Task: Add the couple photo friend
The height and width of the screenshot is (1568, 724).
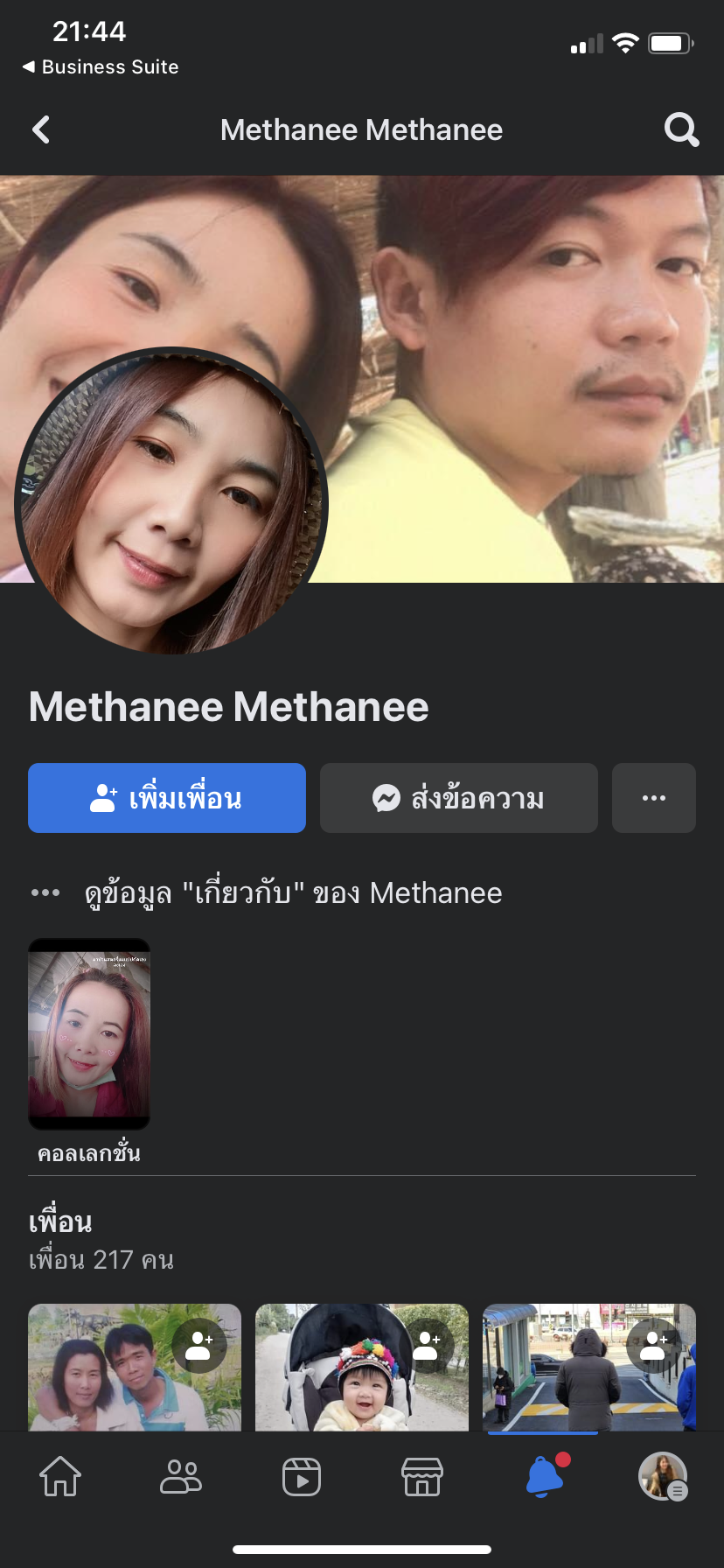Action: point(198,1345)
